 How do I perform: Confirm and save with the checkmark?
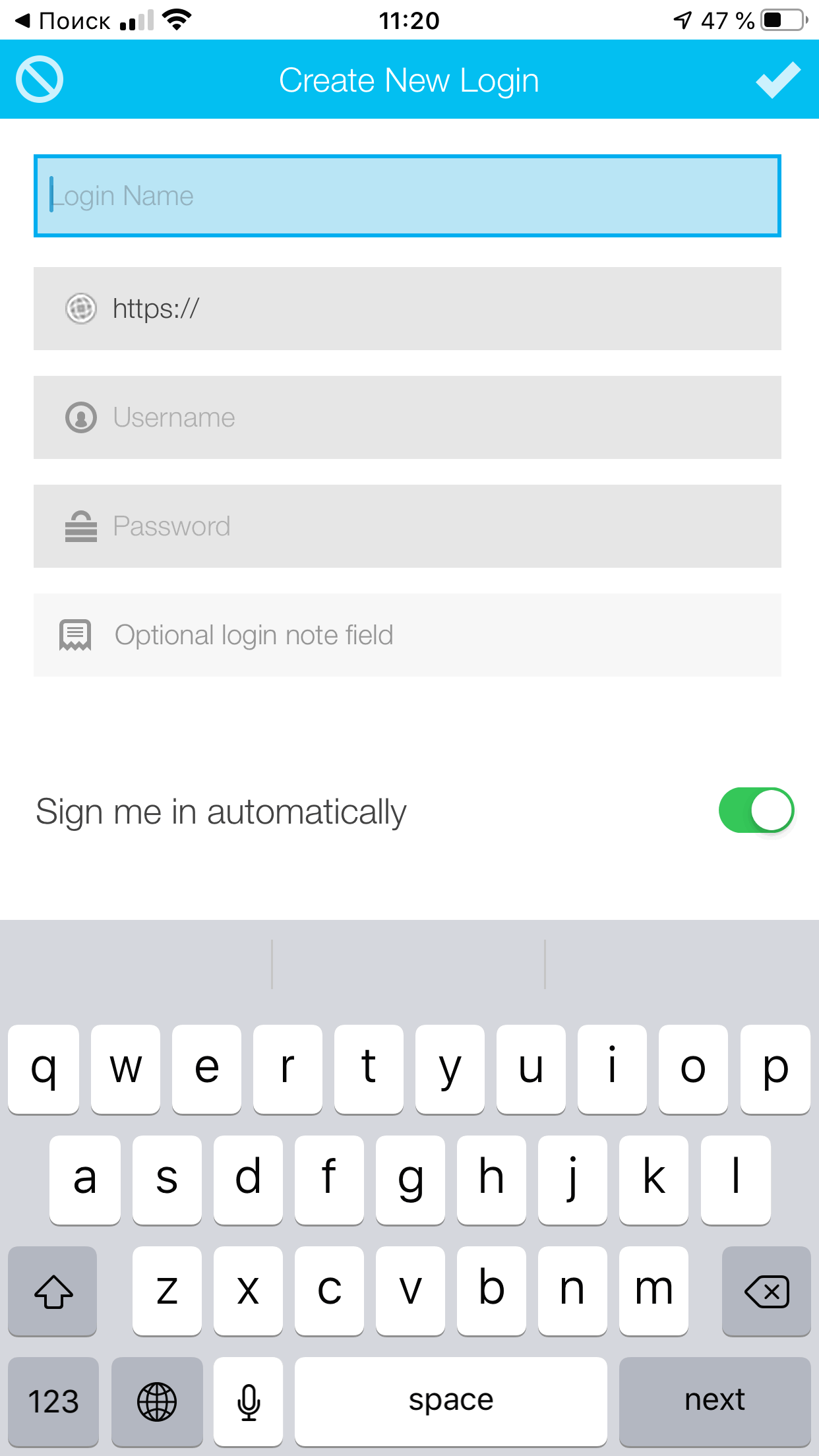point(777,80)
